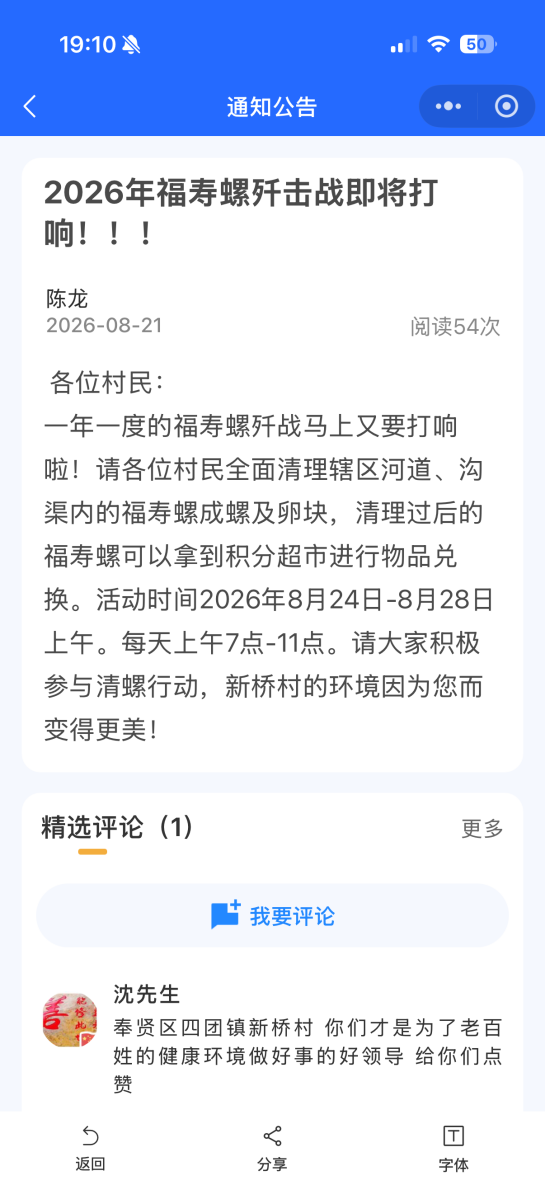Go back using the top-left arrow

point(29,107)
